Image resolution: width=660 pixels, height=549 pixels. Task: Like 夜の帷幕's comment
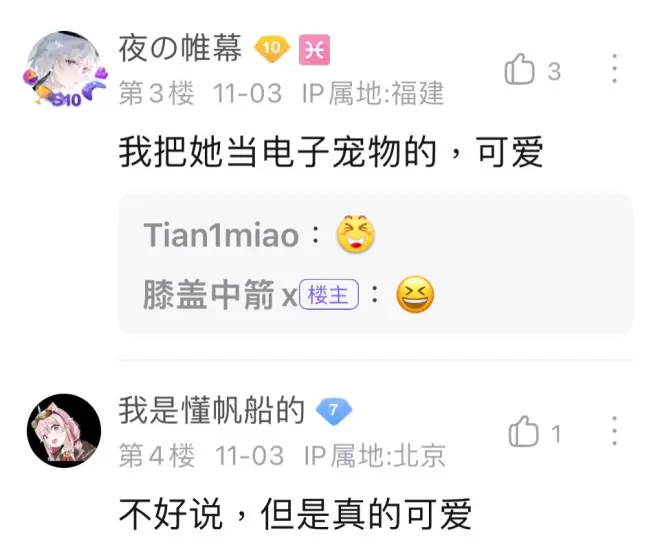tap(521, 70)
